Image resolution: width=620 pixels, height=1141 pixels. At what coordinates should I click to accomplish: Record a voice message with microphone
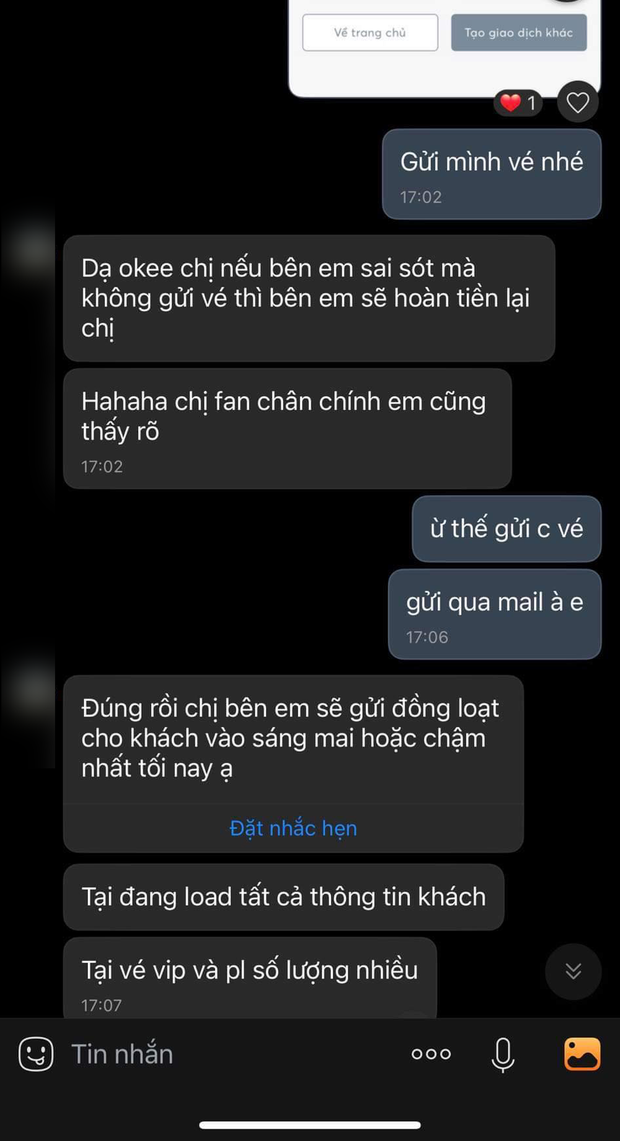[x=503, y=1053]
